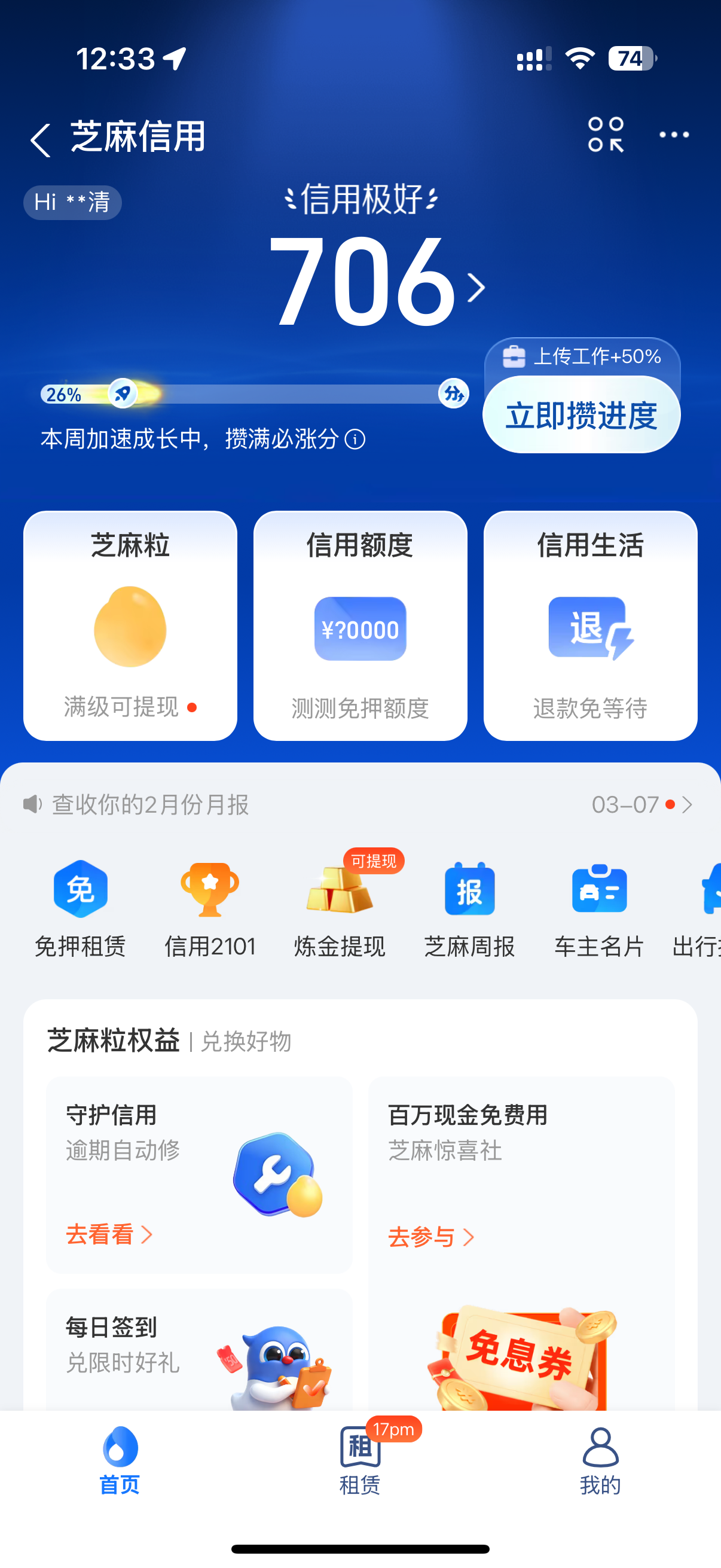Image resolution: width=721 pixels, height=1568 pixels.
Task: Open the mini-program shortcuts icon
Action: tap(606, 135)
